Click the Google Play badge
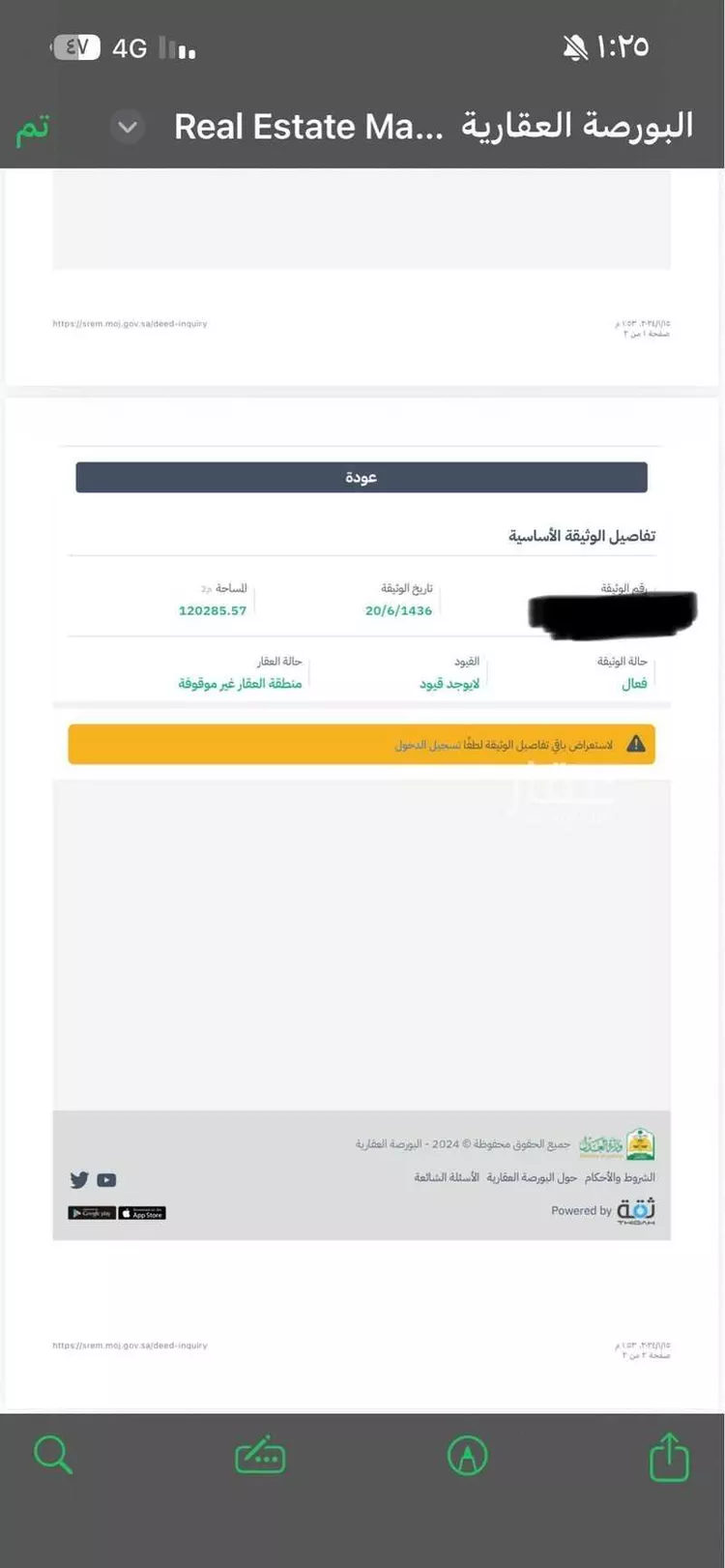The height and width of the screenshot is (1568, 725). 91,1212
